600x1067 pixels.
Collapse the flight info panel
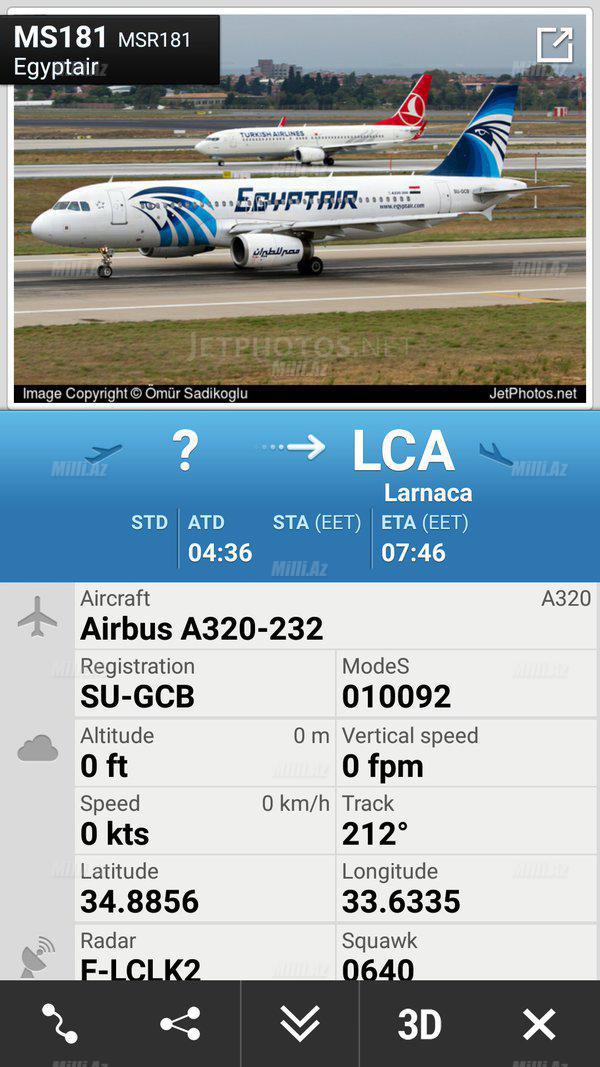point(300,1024)
